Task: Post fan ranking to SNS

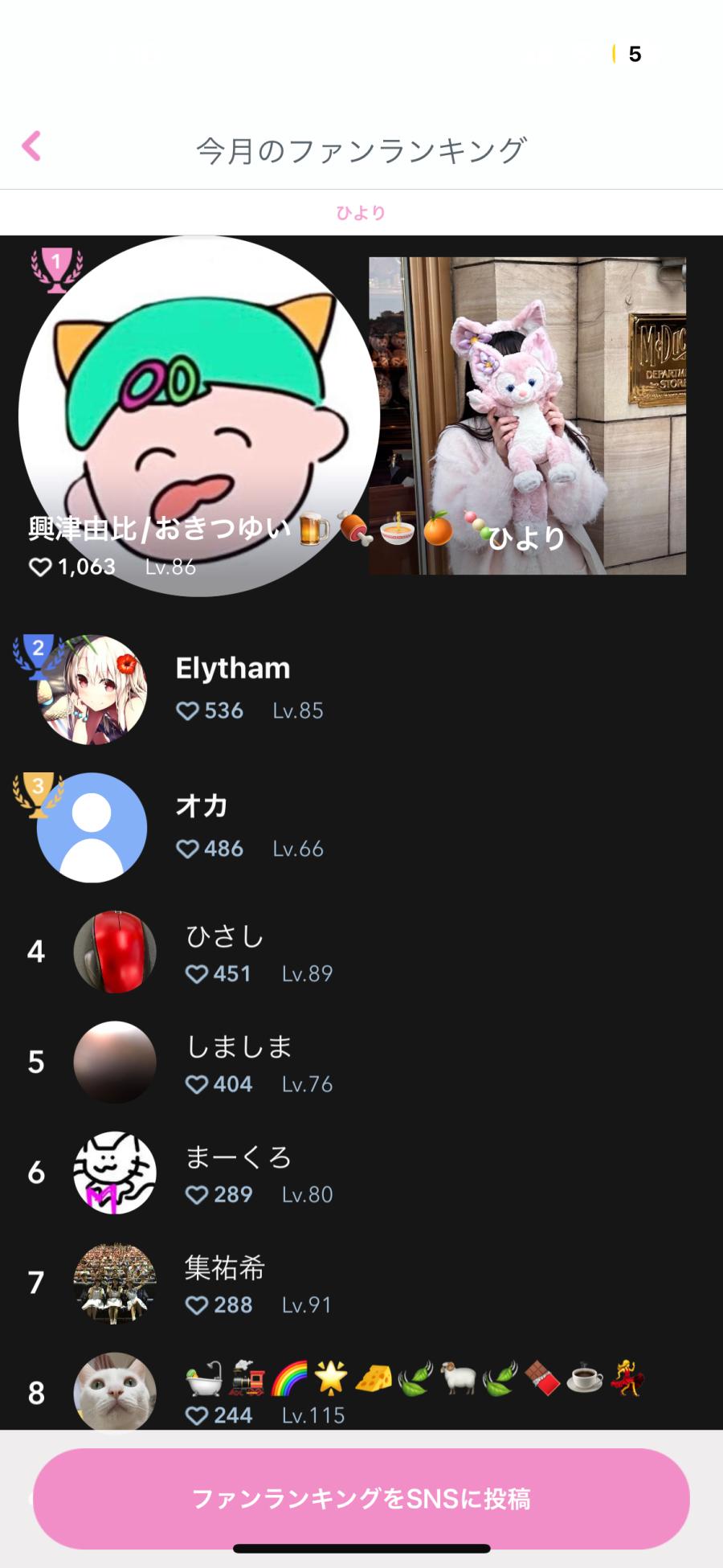Action: 361,1498
